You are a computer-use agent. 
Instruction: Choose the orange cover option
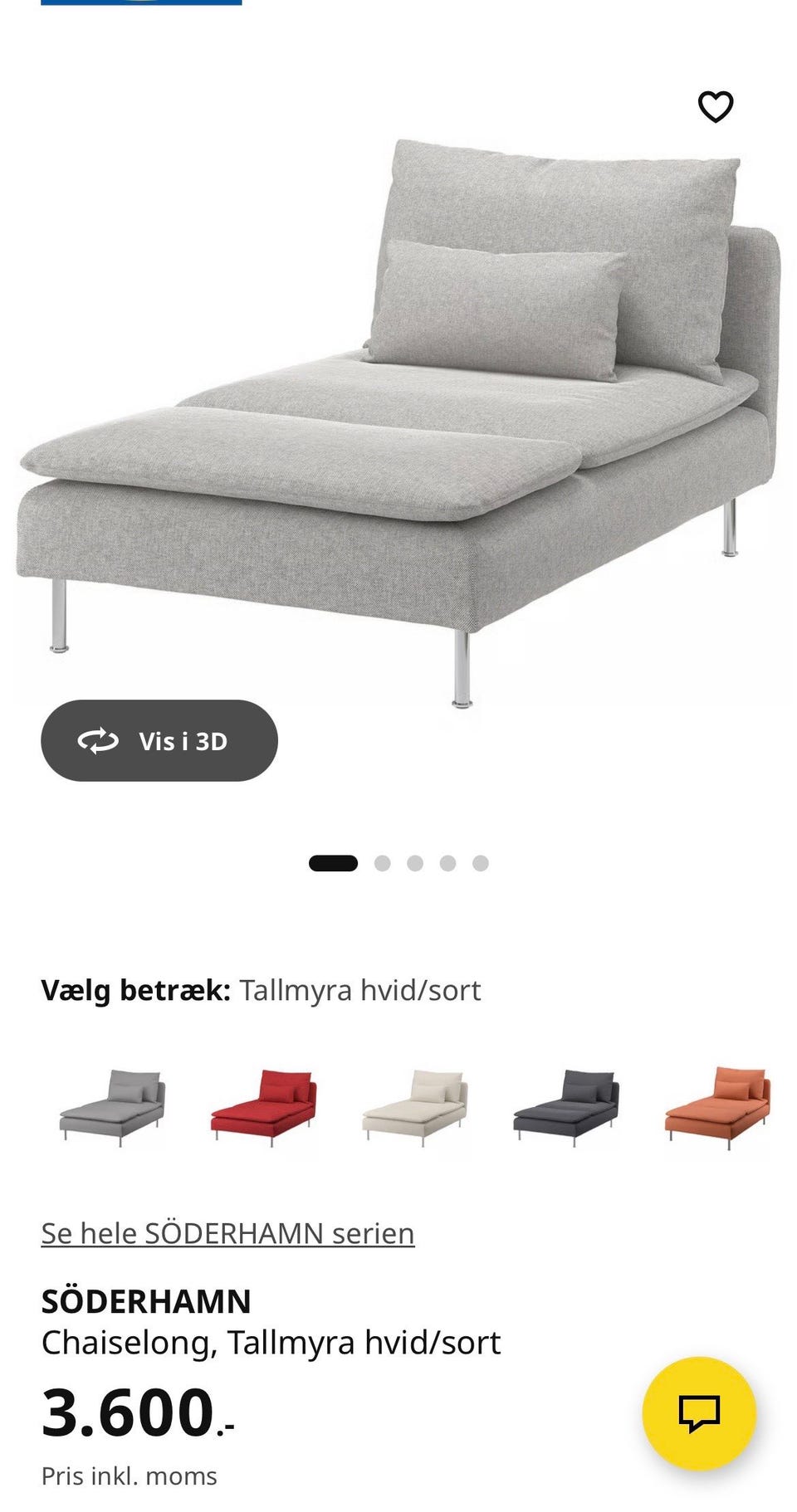point(714,1109)
